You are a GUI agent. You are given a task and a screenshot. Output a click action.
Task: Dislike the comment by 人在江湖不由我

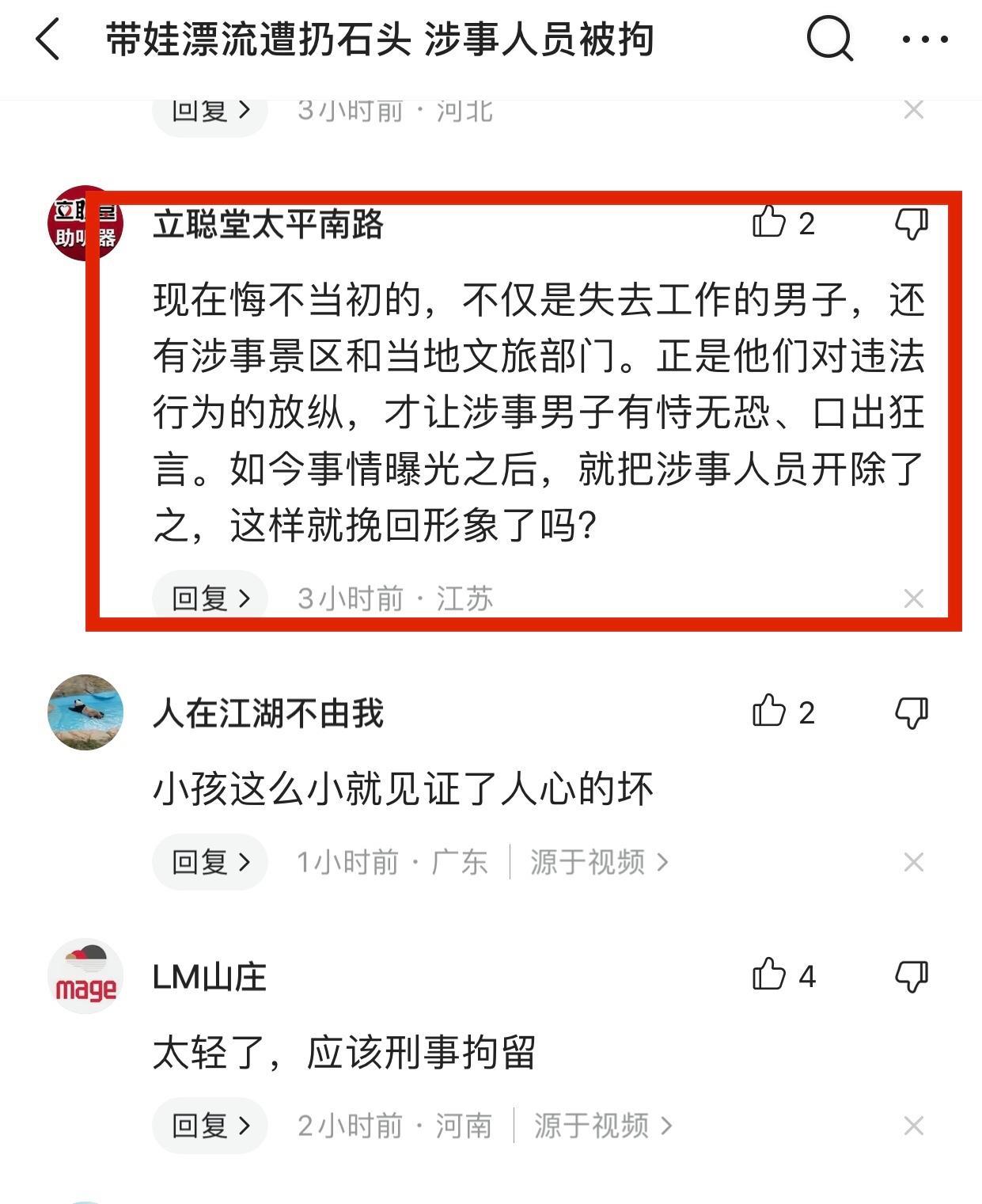tap(911, 712)
